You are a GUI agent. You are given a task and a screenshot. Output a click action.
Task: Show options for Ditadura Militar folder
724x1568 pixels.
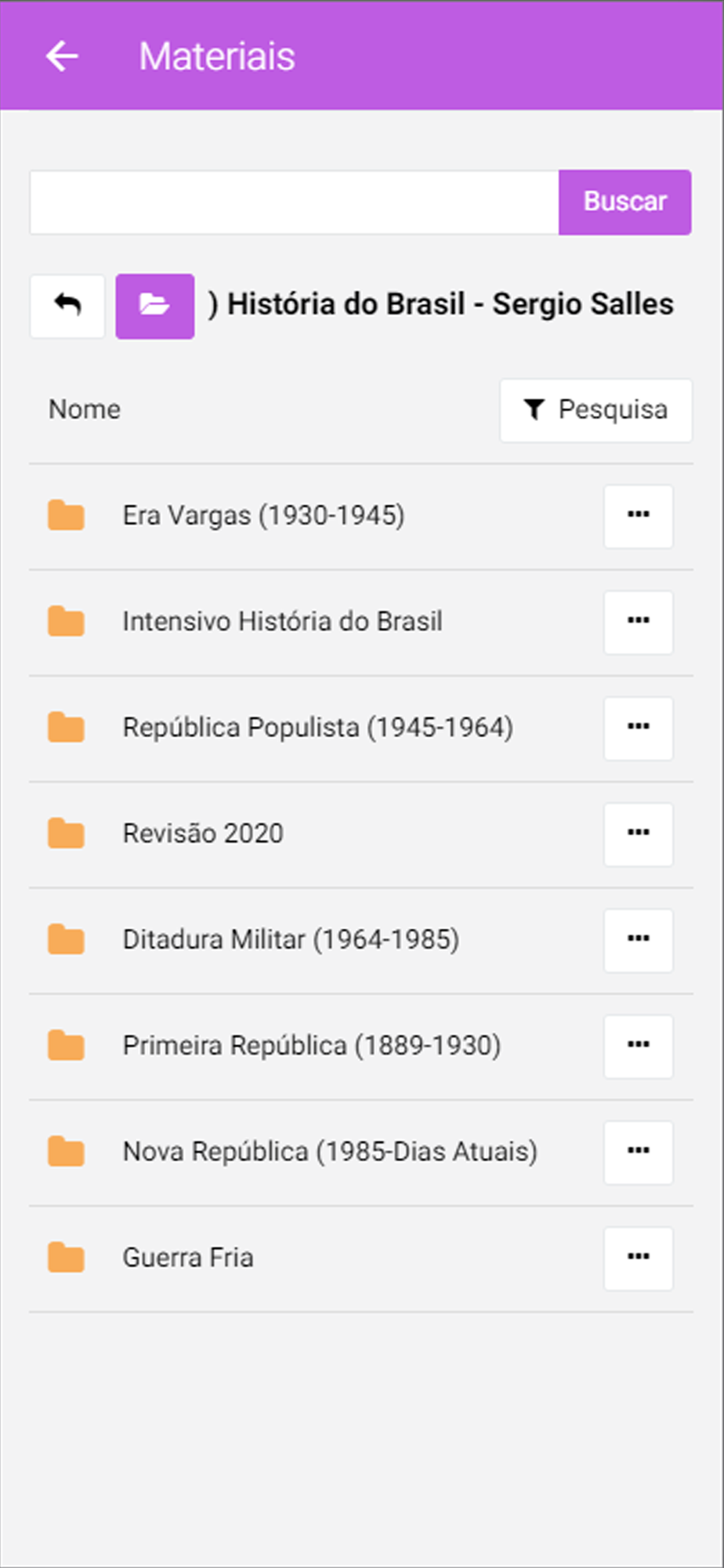[x=639, y=940]
